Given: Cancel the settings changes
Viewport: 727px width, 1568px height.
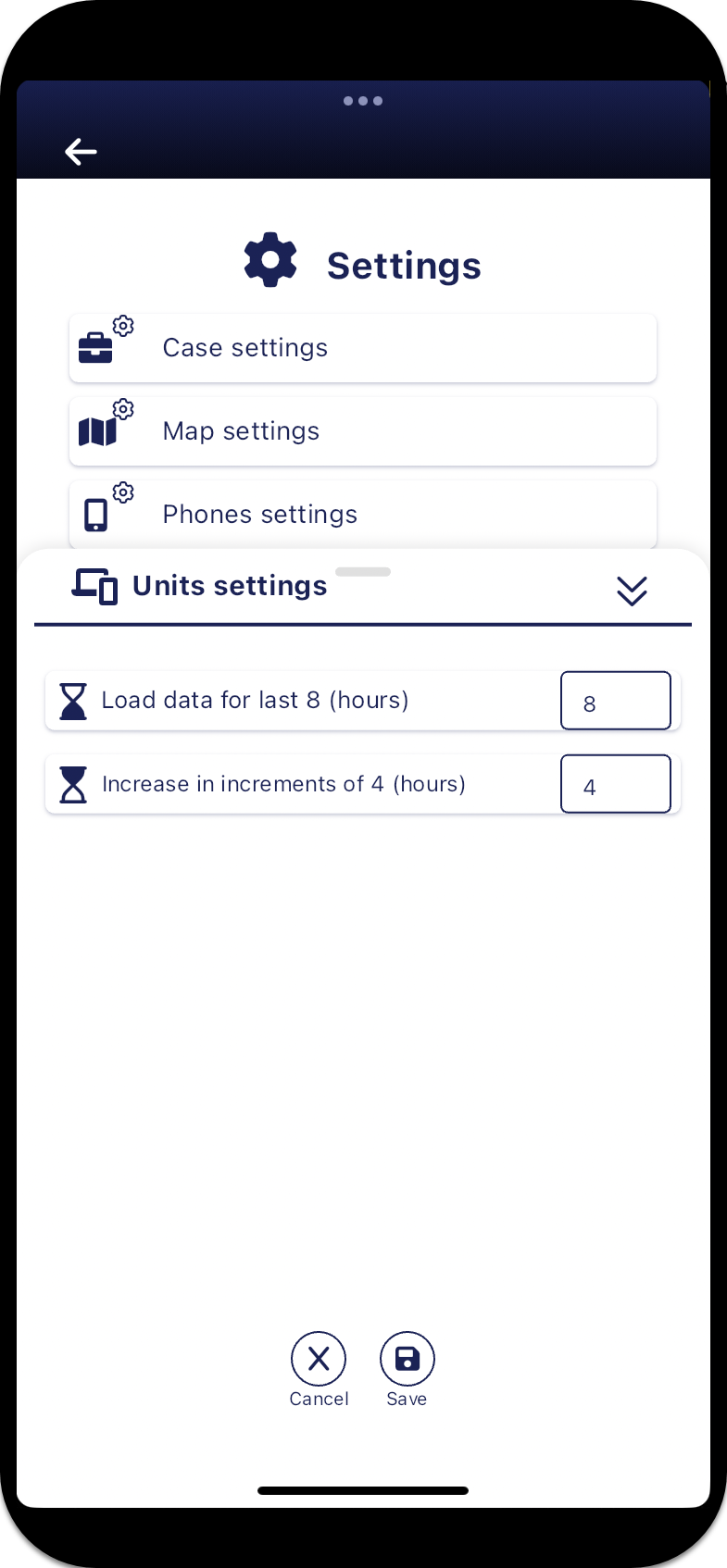Looking at the screenshot, I should (319, 1359).
